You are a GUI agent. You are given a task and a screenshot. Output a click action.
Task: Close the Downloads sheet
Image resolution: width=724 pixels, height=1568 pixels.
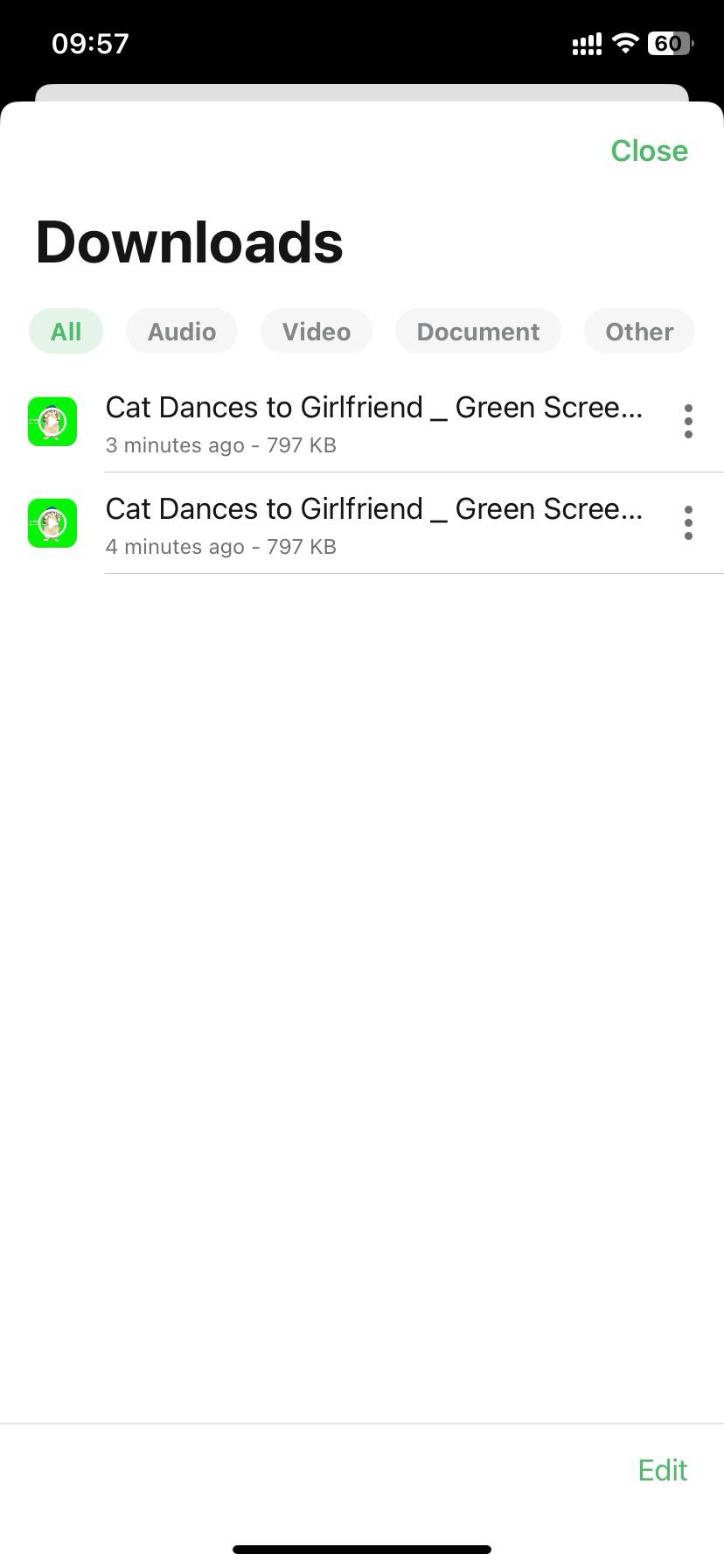649,150
